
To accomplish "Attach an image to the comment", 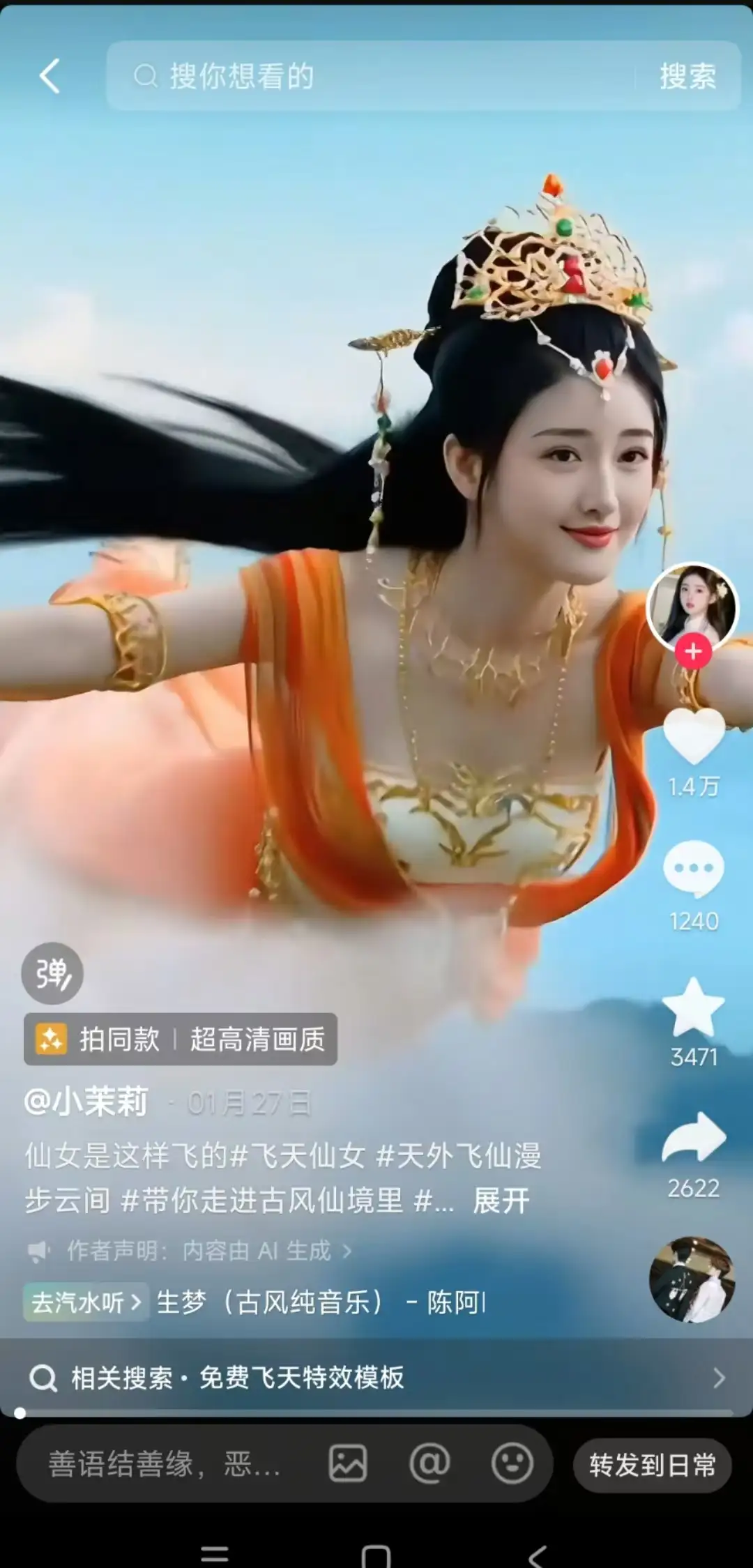I will coord(348,1463).
